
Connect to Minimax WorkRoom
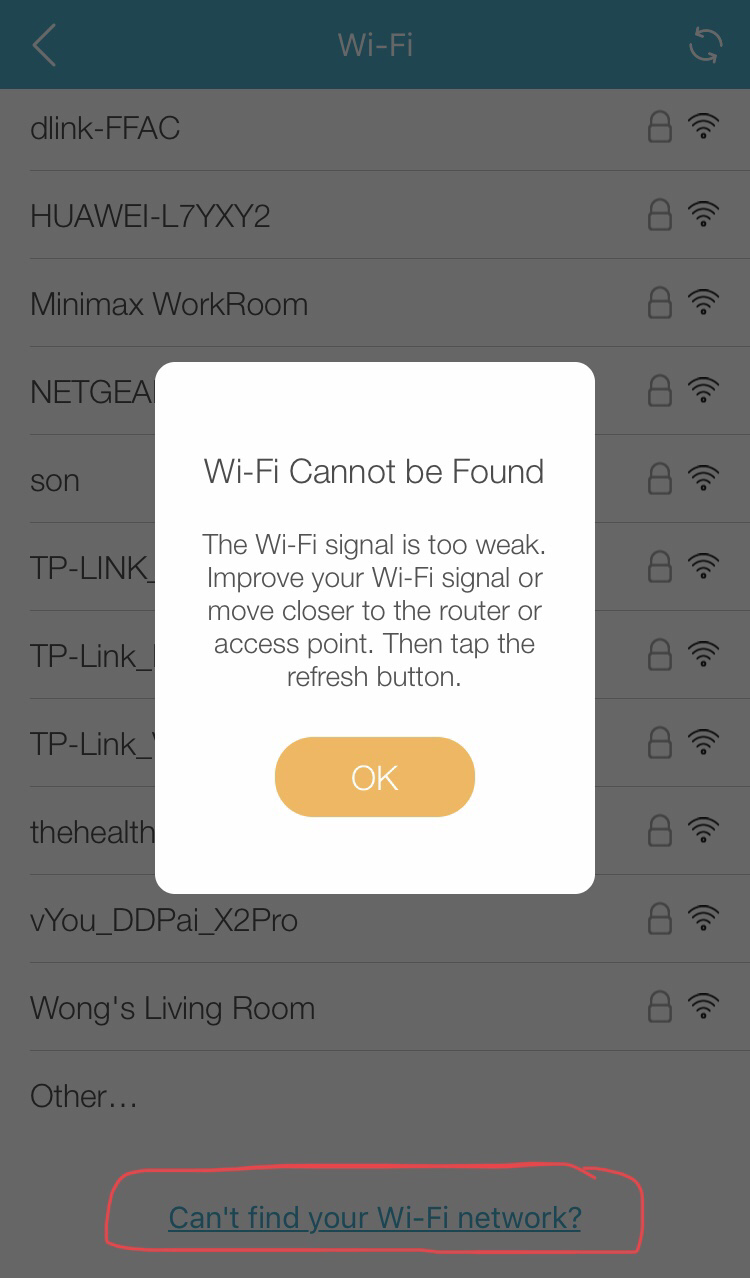[x=169, y=304]
